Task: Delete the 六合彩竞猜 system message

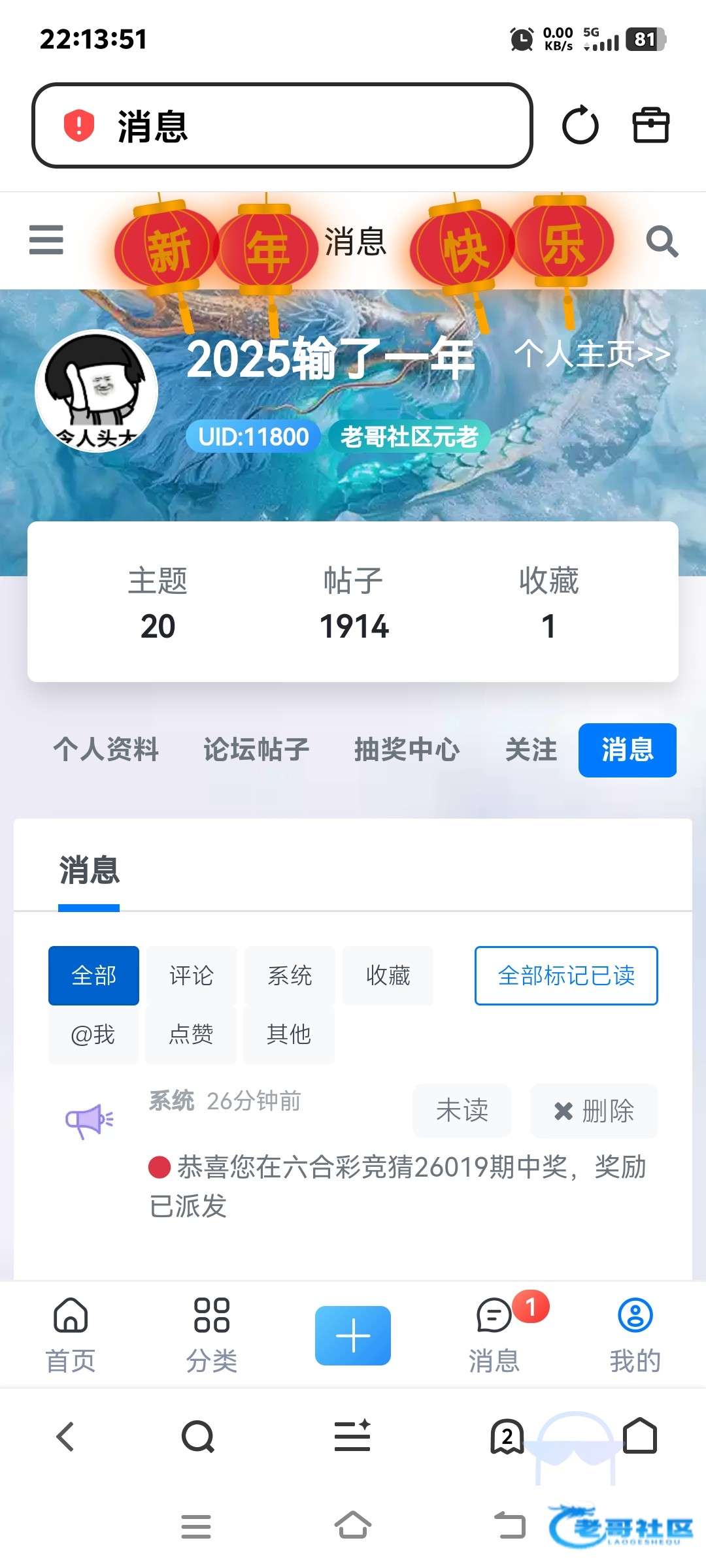Action: point(594,1111)
